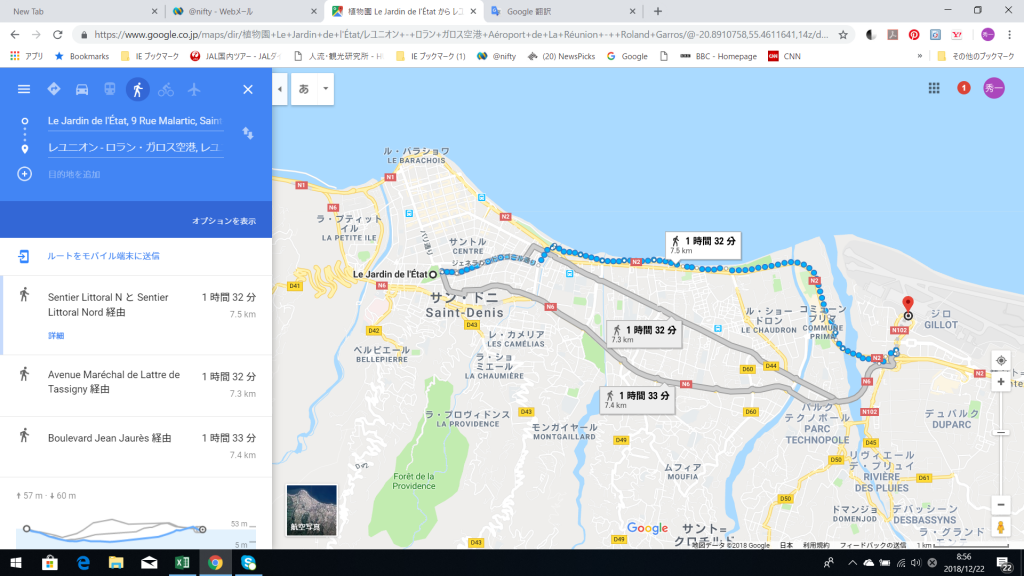
Task: Send route to mobile device
Action: point(103,256)
